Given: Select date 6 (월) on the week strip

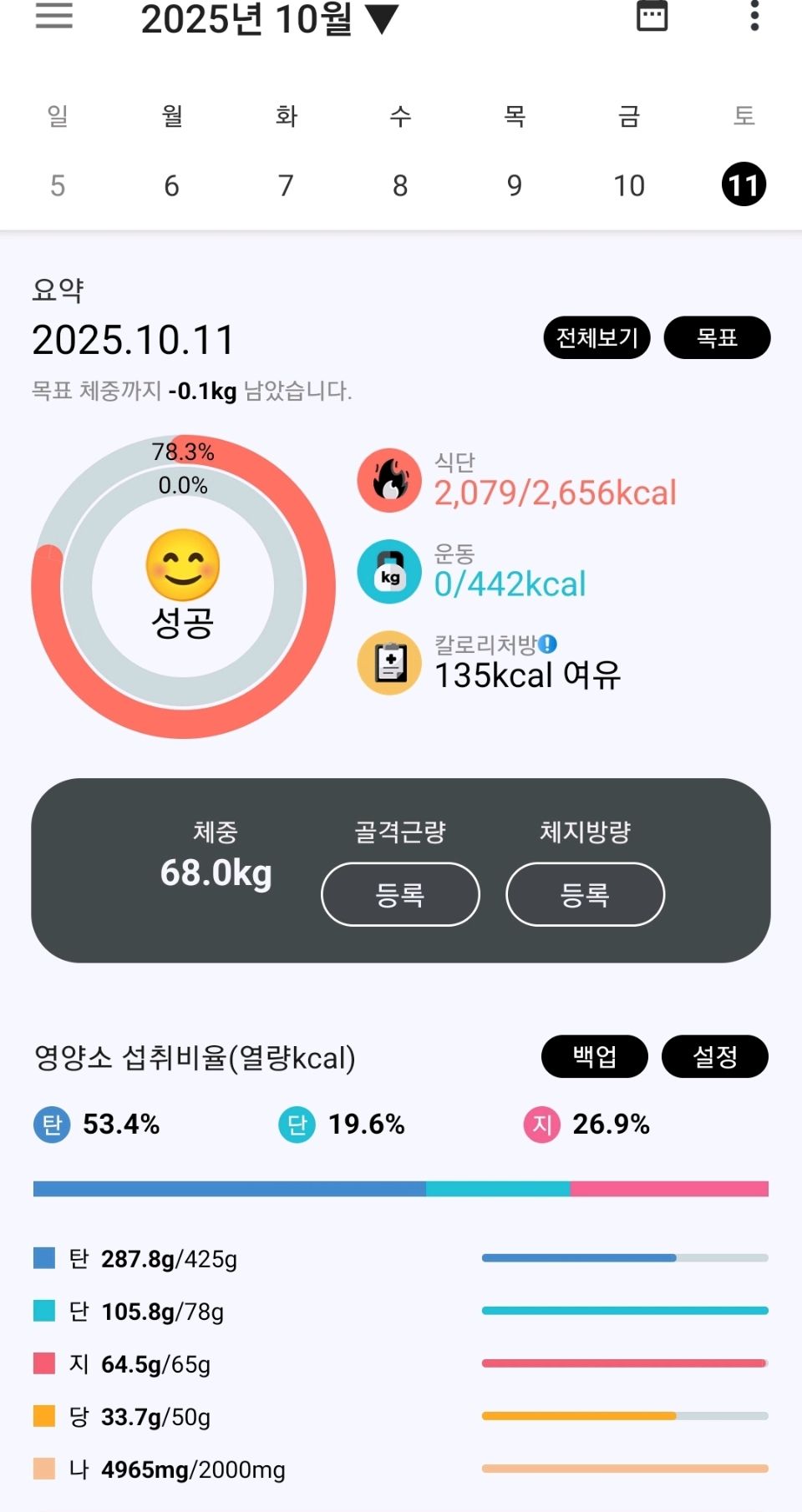Looking at the screenshot, I should pyautogui.click(x=172, y=185).
